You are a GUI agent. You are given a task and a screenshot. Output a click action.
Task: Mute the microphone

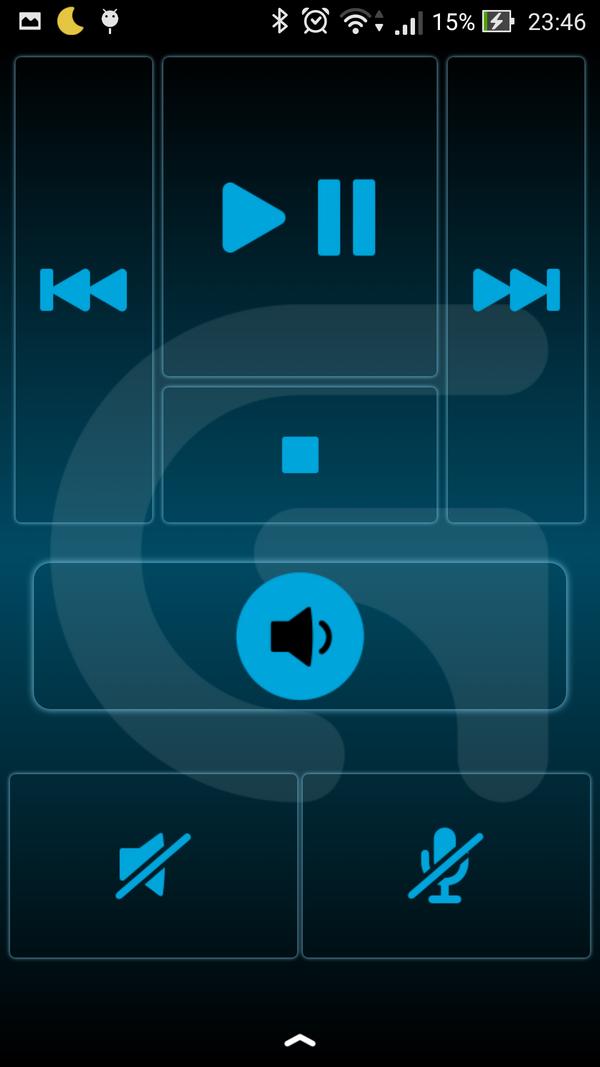[446, 865]
